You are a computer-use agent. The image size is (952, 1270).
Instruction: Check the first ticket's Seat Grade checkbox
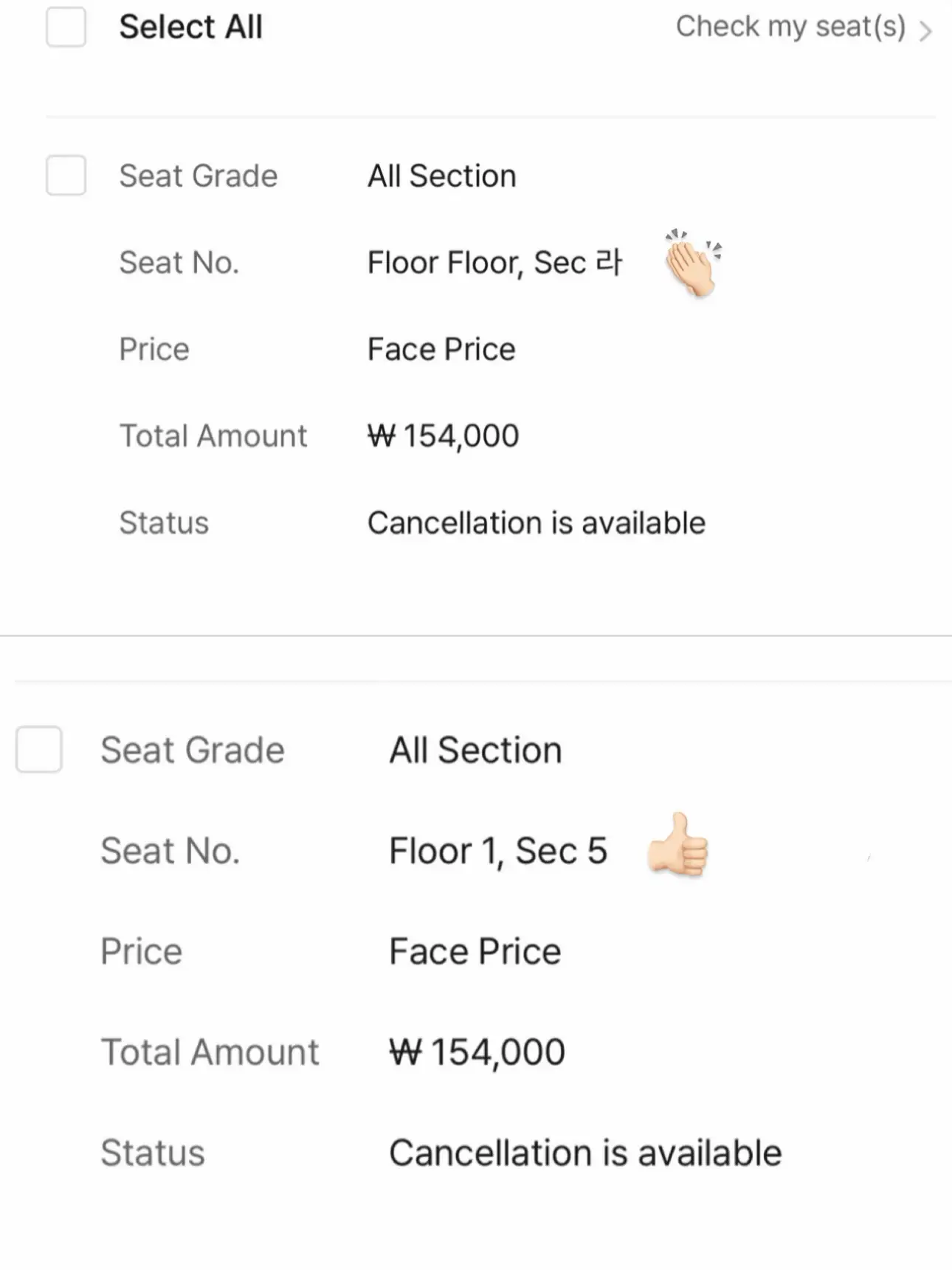click(66, 176)
